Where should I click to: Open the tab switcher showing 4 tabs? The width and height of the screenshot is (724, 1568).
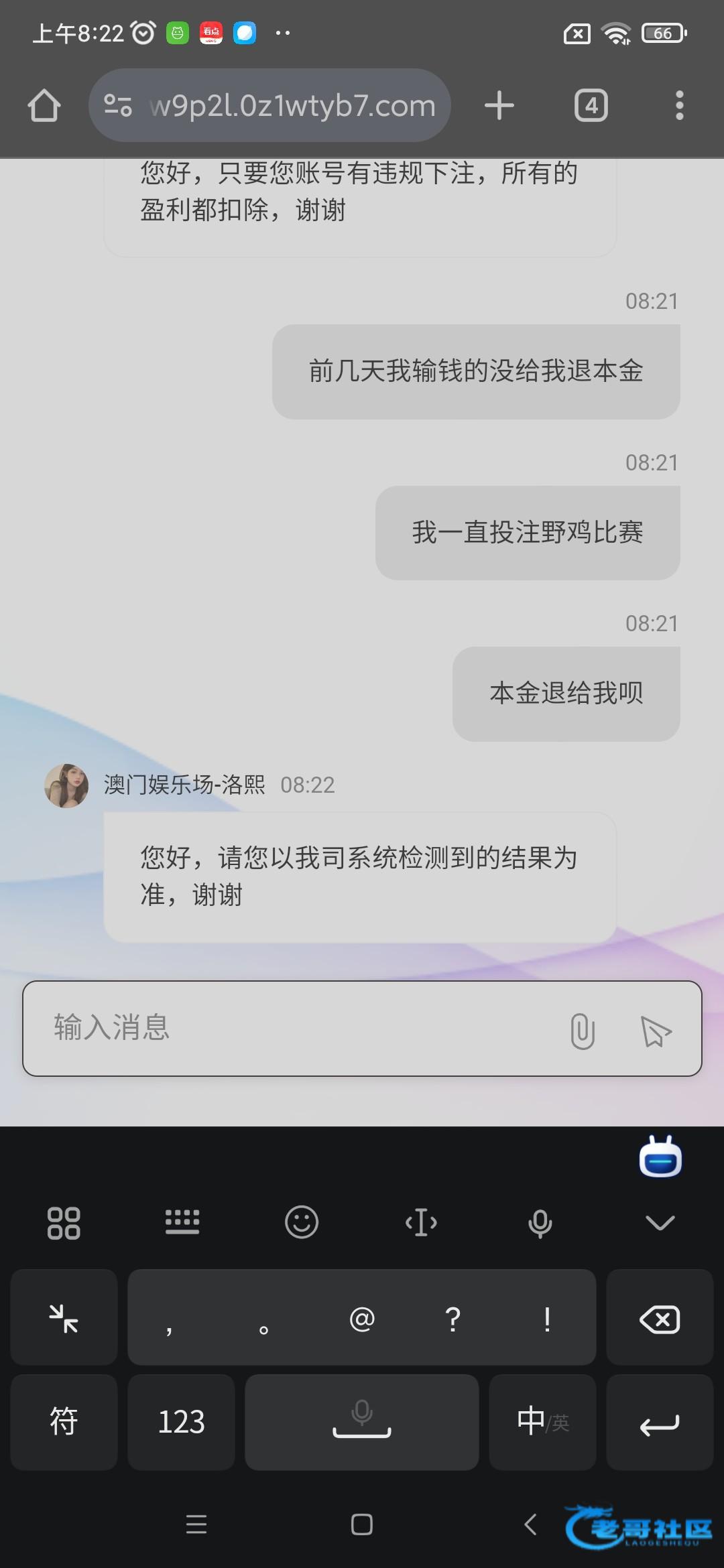tap(591, 106)
